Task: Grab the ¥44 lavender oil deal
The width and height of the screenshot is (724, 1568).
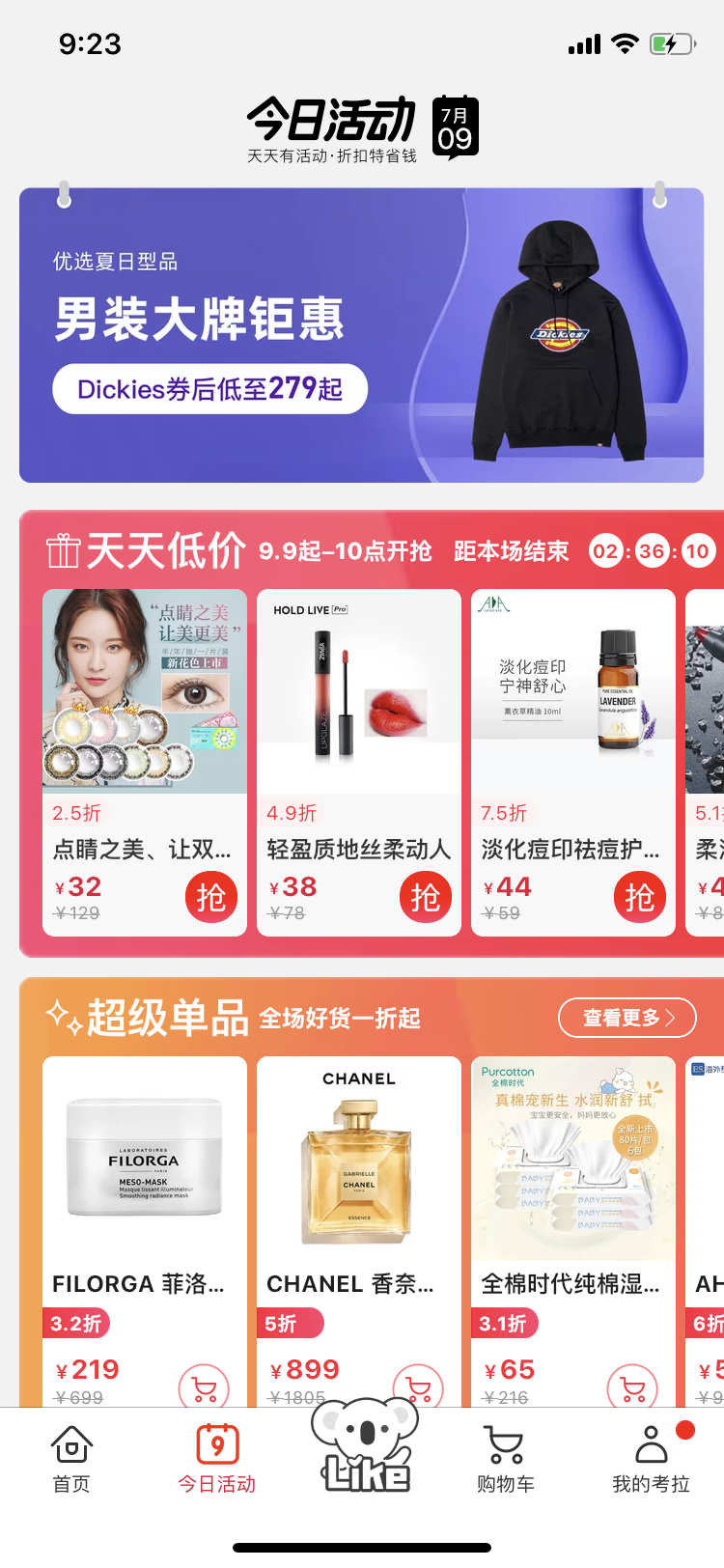Action: coord(639,898)
